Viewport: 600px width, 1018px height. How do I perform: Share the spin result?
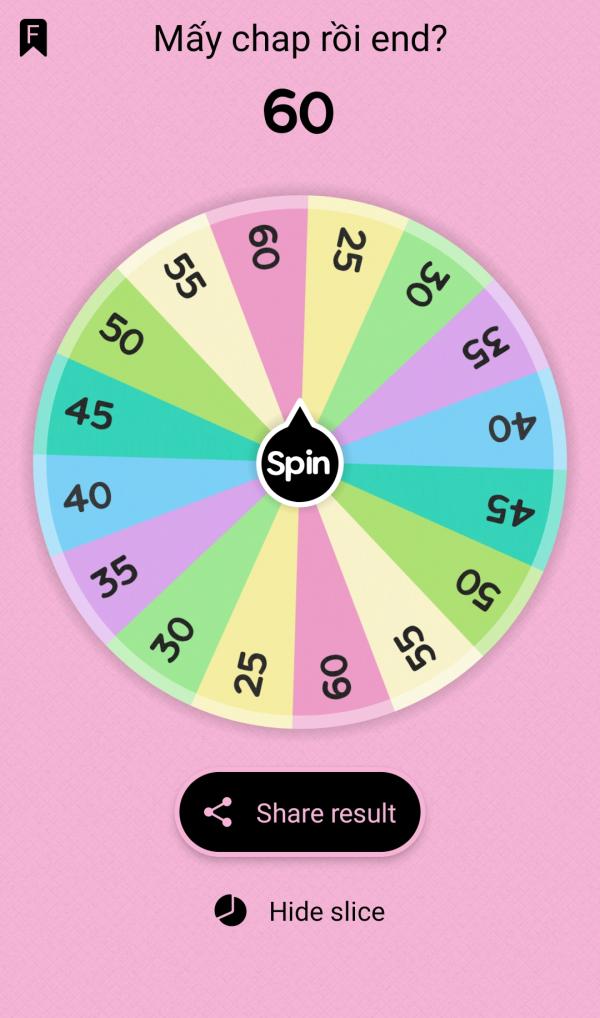pyautogui.click(x=300, y=813)
